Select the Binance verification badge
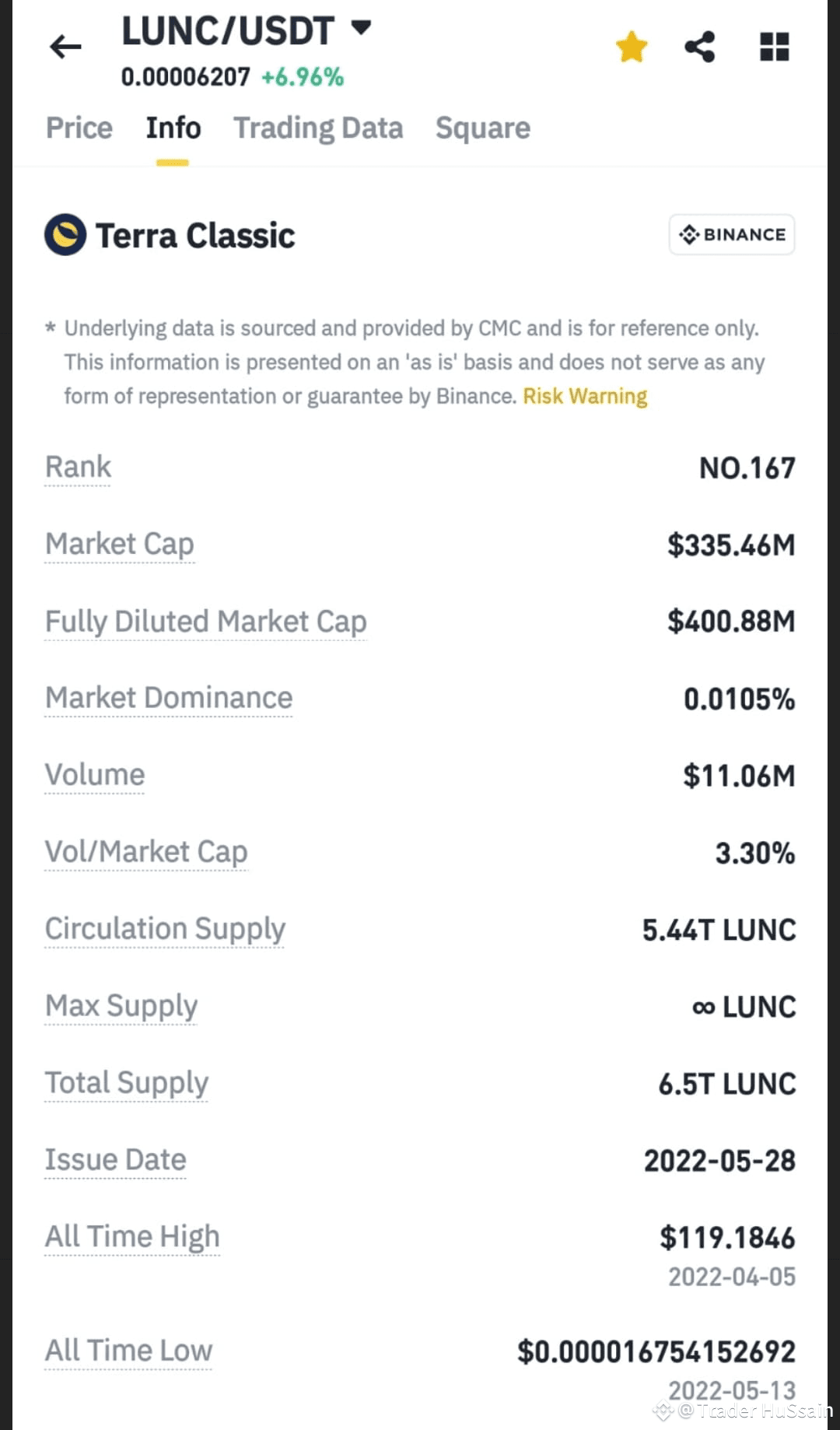The height and width of the screenshot is (1430, 840). click(731, 233)
